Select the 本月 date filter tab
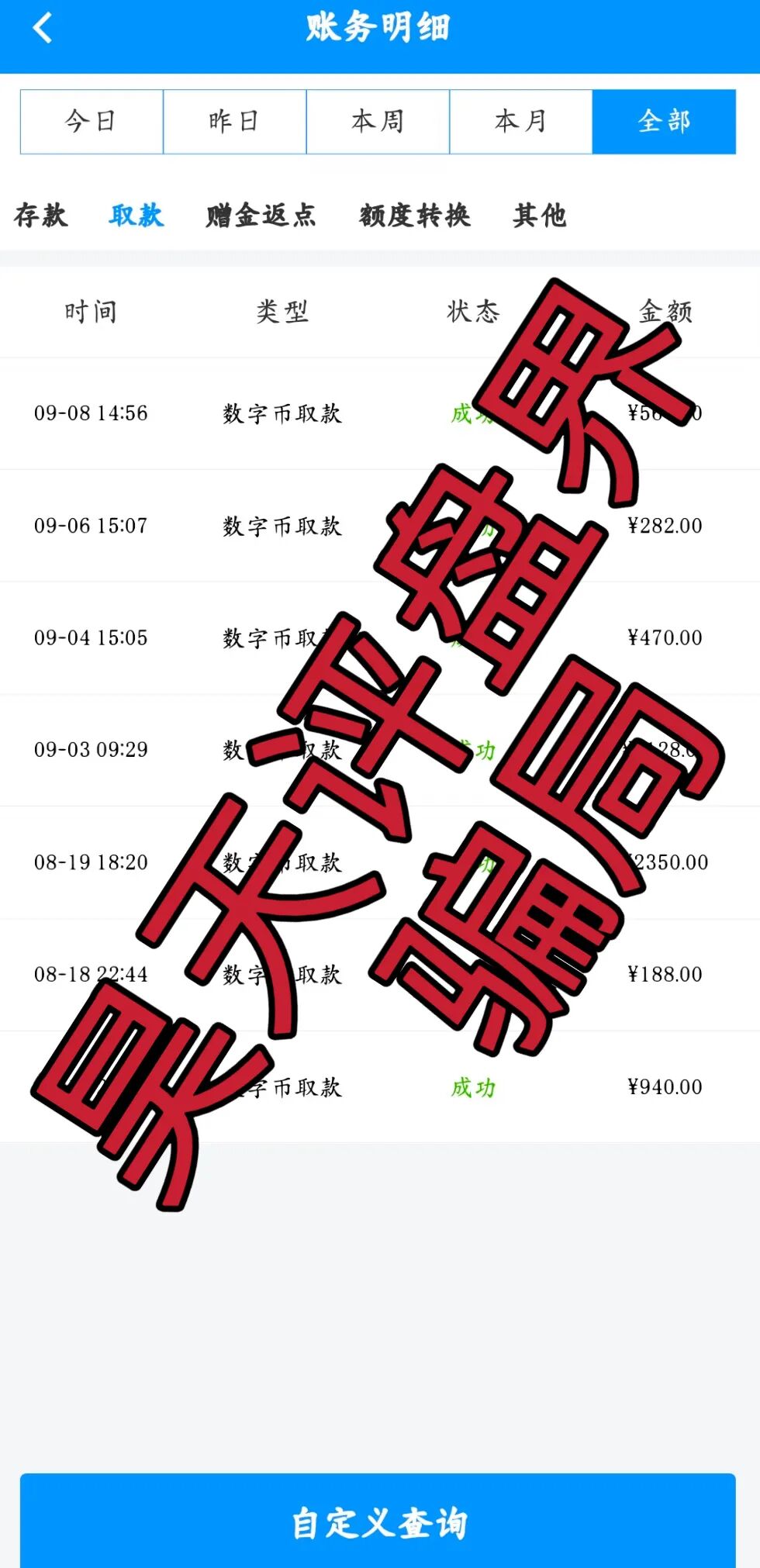760x1568 pixels. (520, 121)
